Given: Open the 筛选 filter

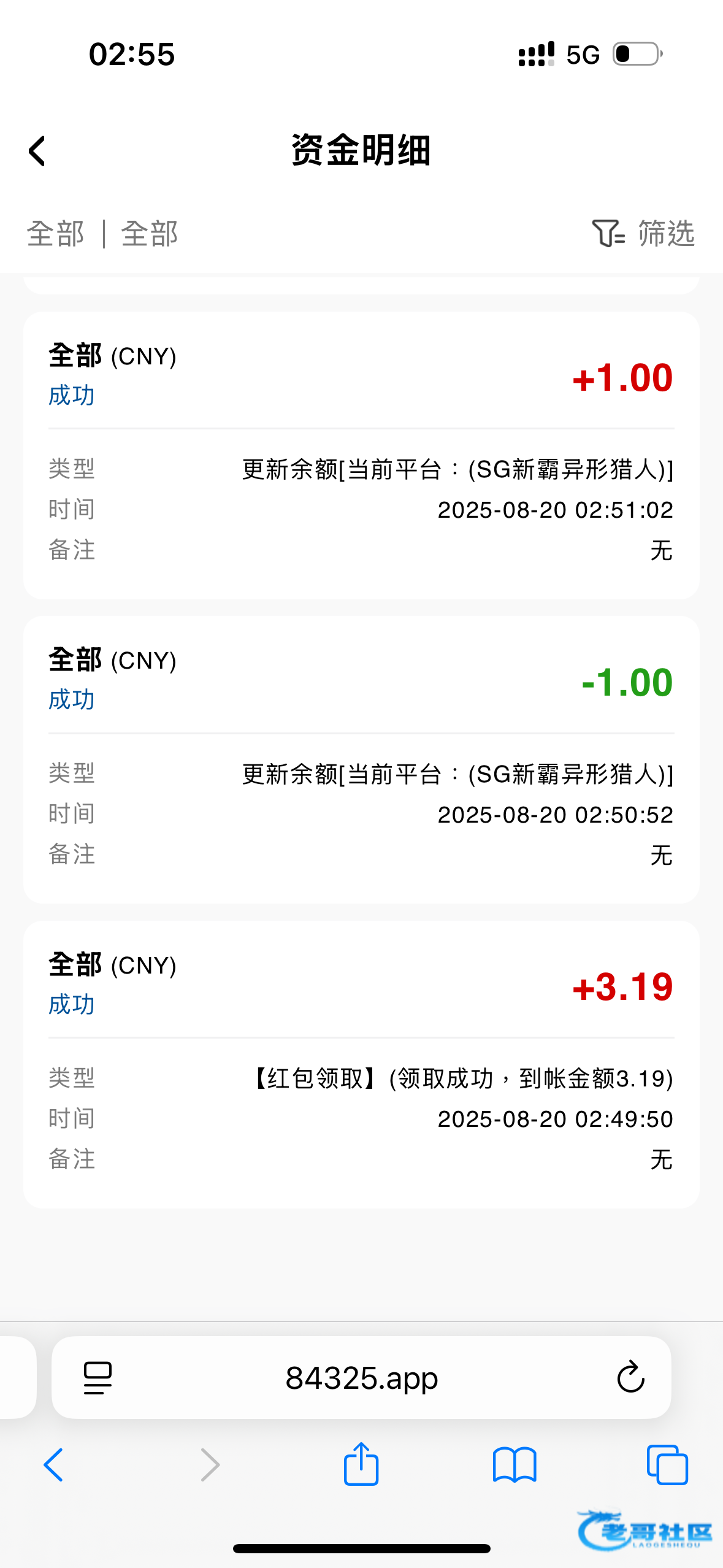Looking at the screenshot, I should coord(643,234).
